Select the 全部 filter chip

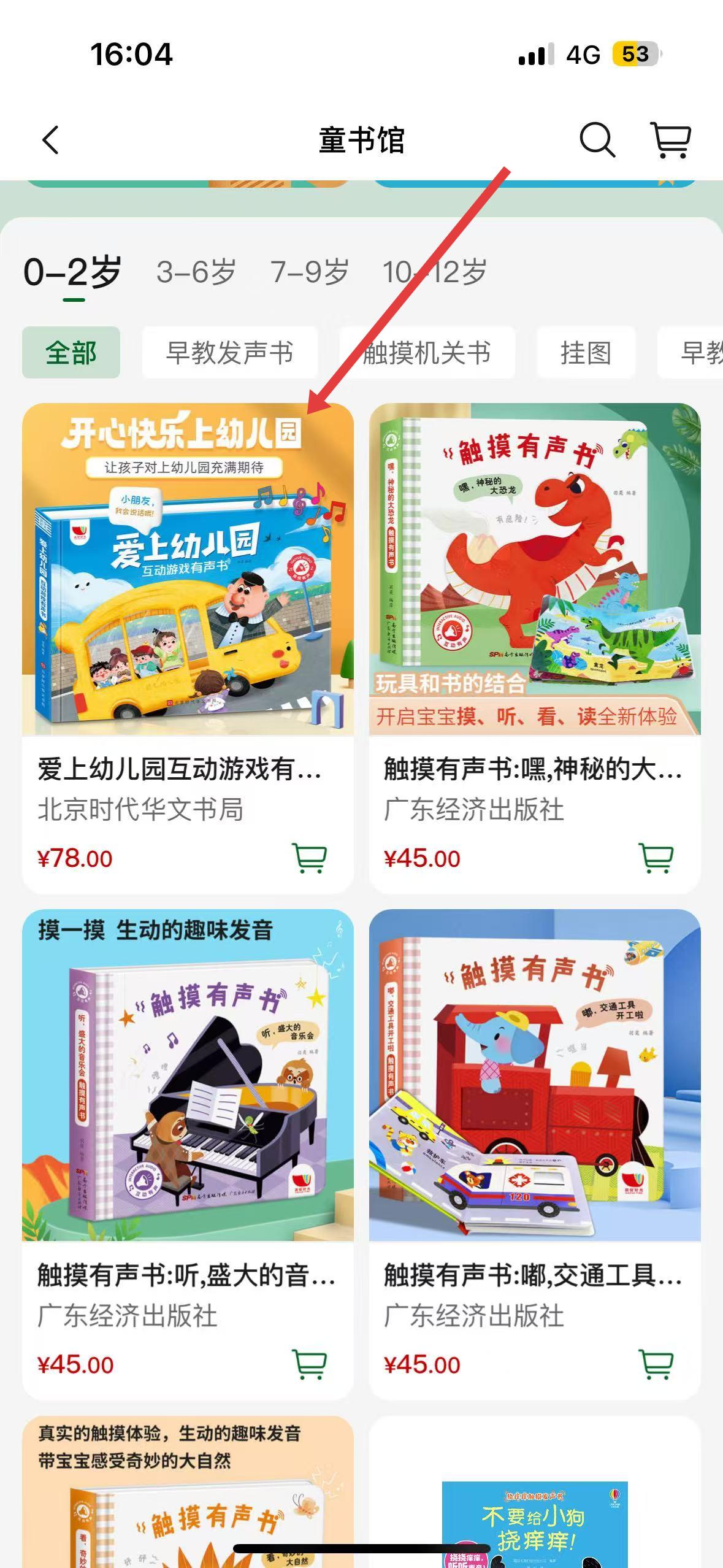pos(71,353)
